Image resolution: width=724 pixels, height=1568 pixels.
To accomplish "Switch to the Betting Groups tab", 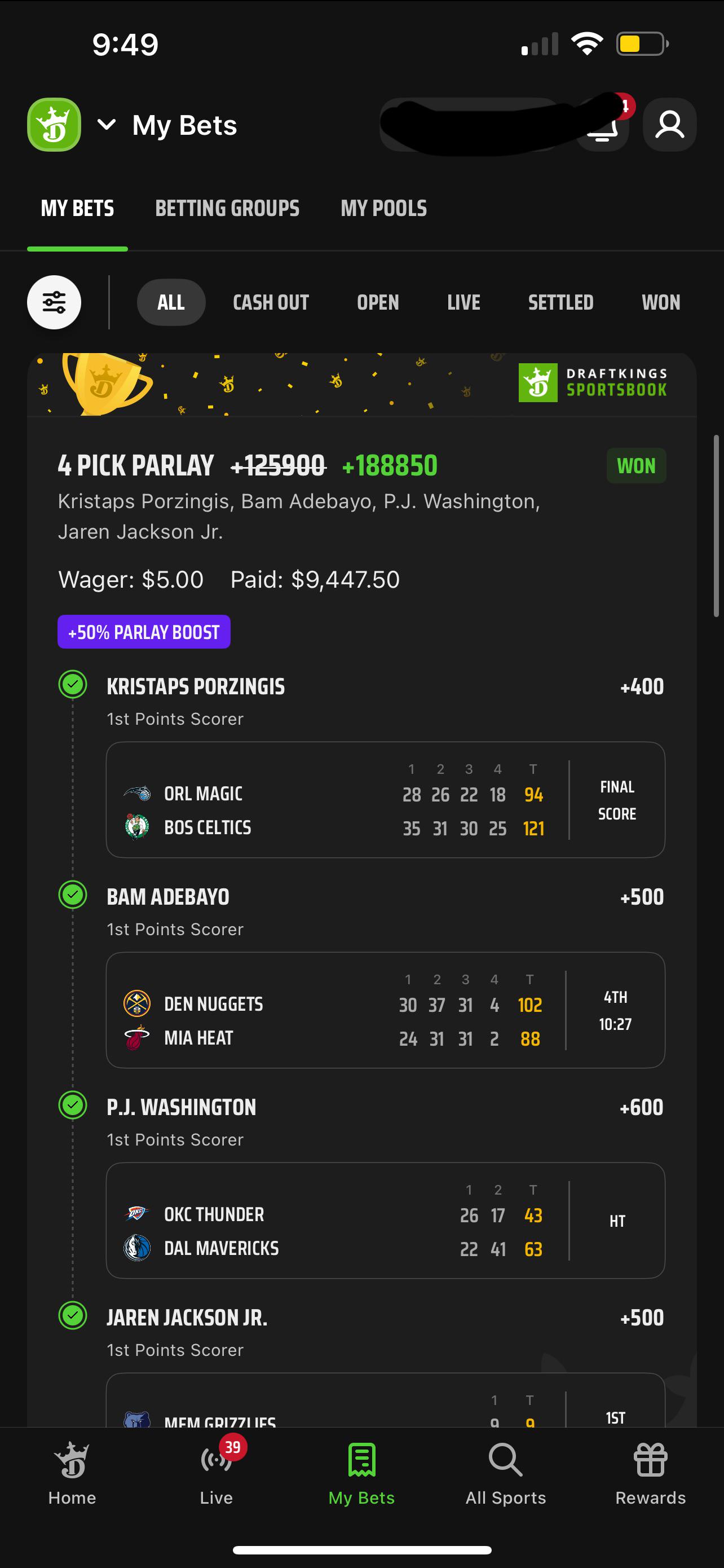I will tap(227, 209).
